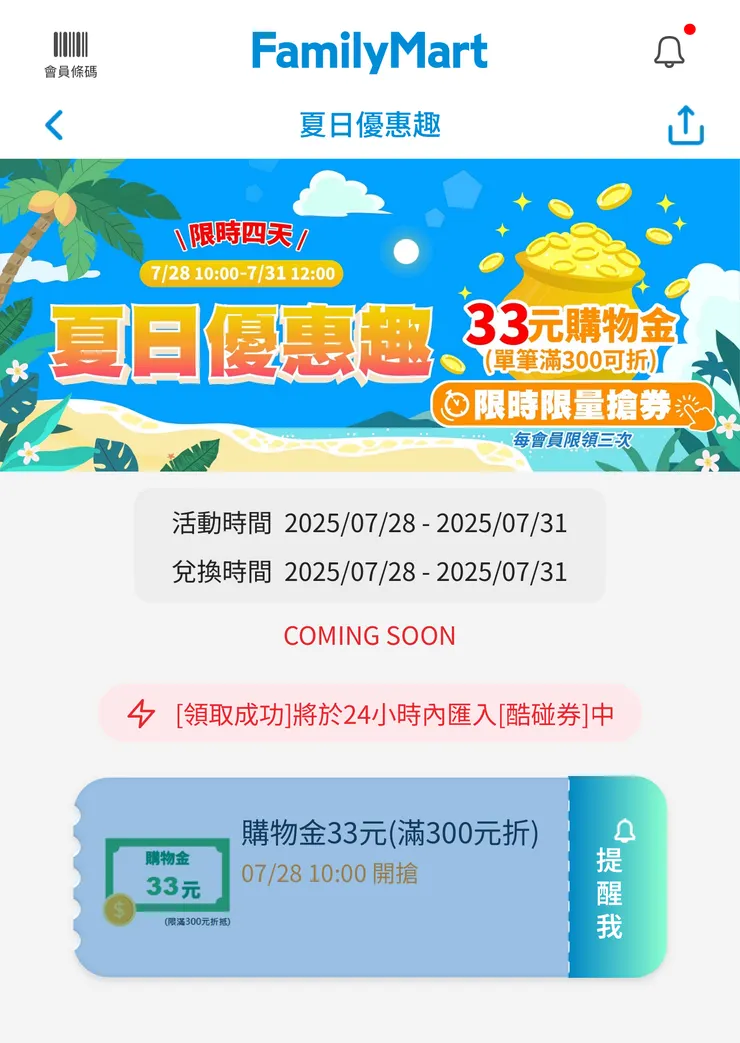The image size is (740, 1043).
Task: Click the 07/28 10:00 開搶 text
Action: pos(330,874)
